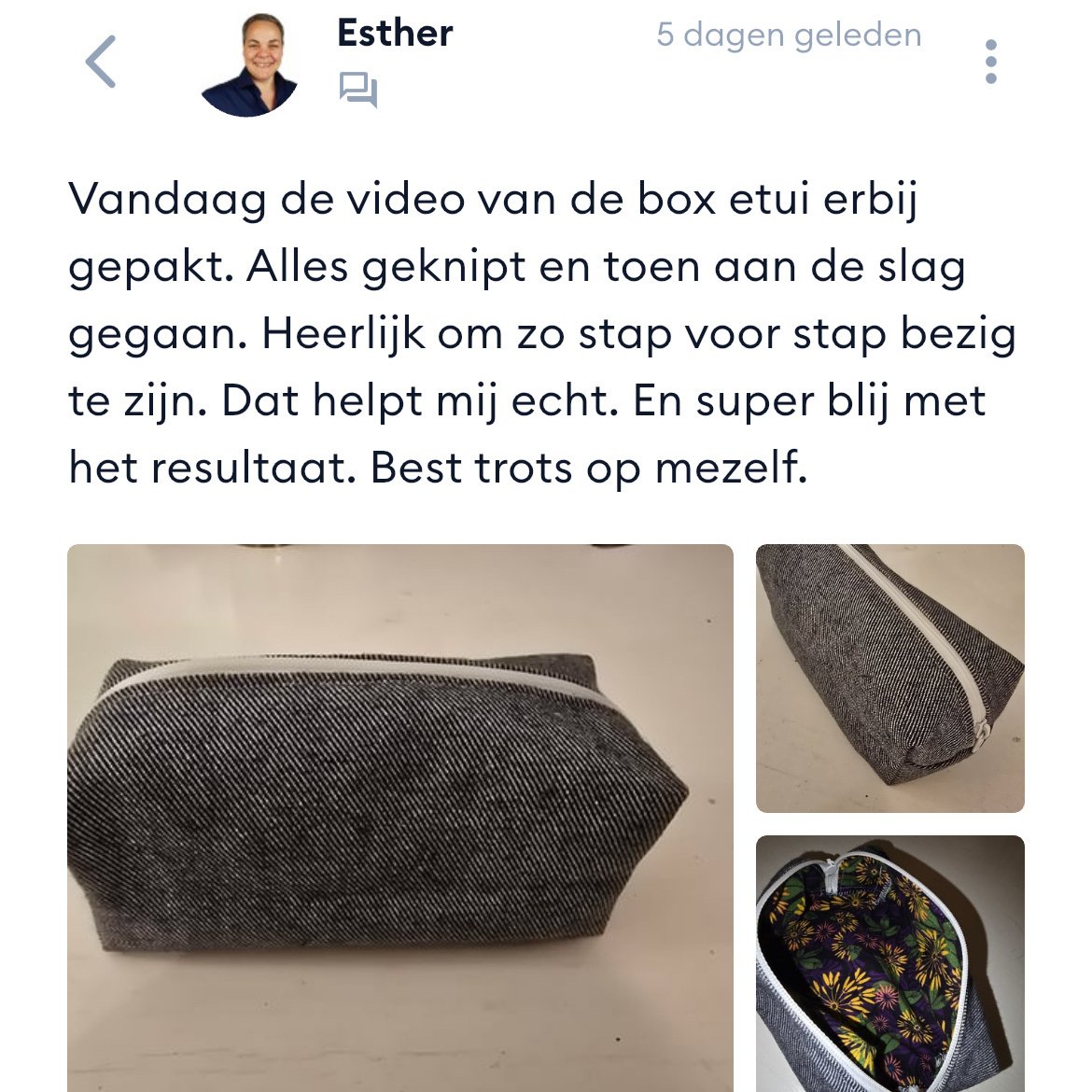Open the three-dot overflow menu

(x=990, y=62)
